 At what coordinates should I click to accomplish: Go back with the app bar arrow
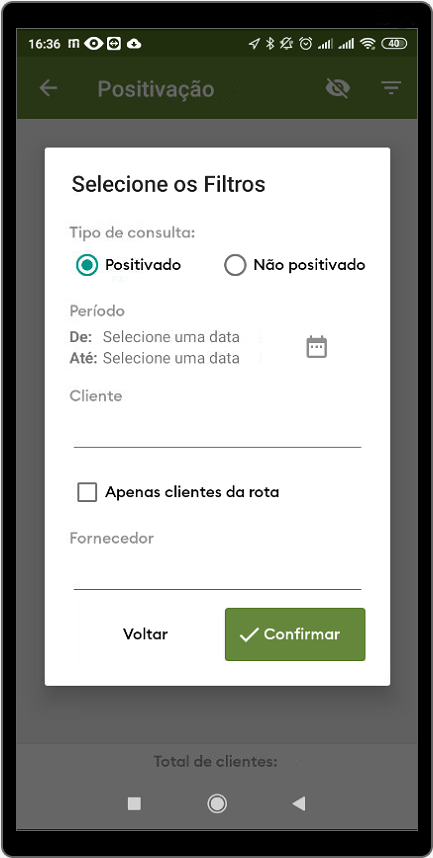49,88
